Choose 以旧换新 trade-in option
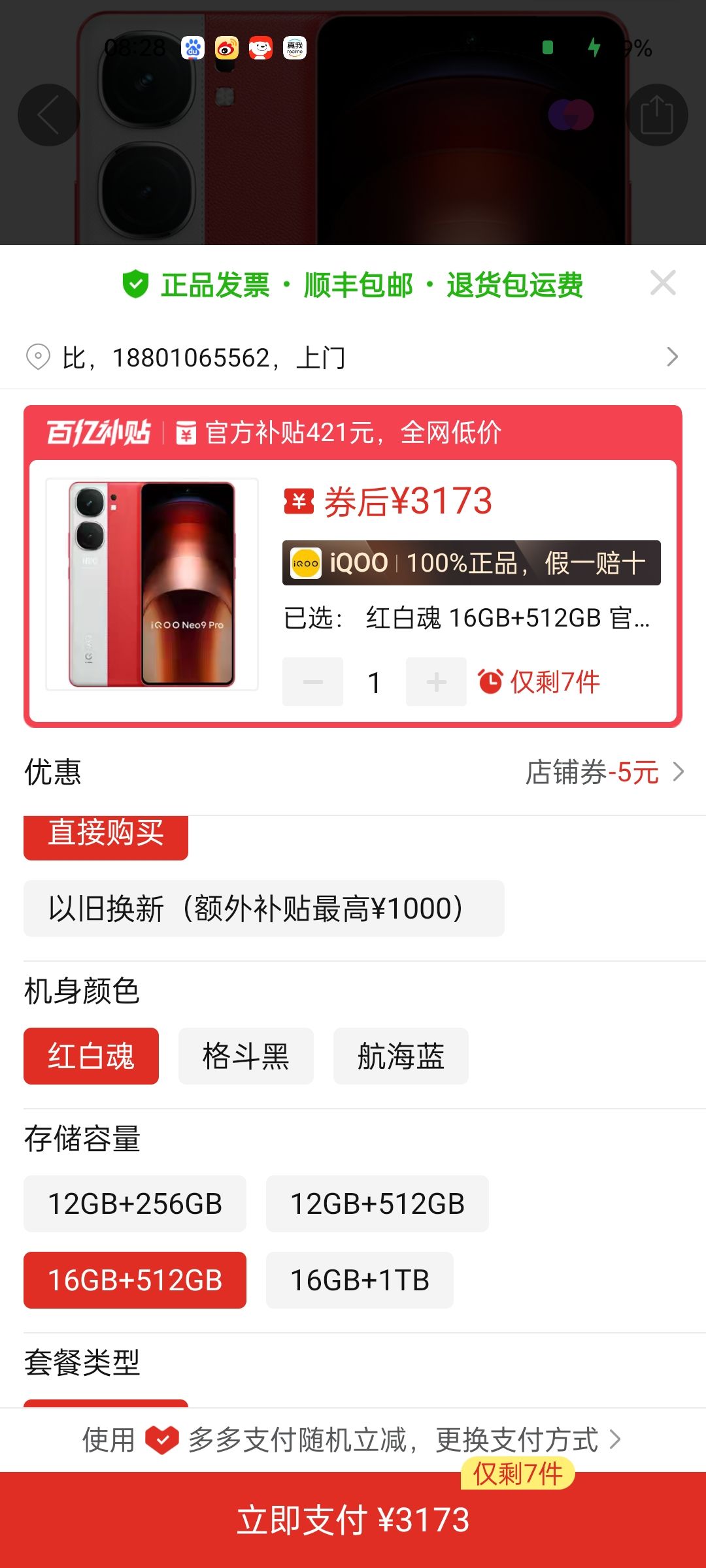 tap(263, 909)
